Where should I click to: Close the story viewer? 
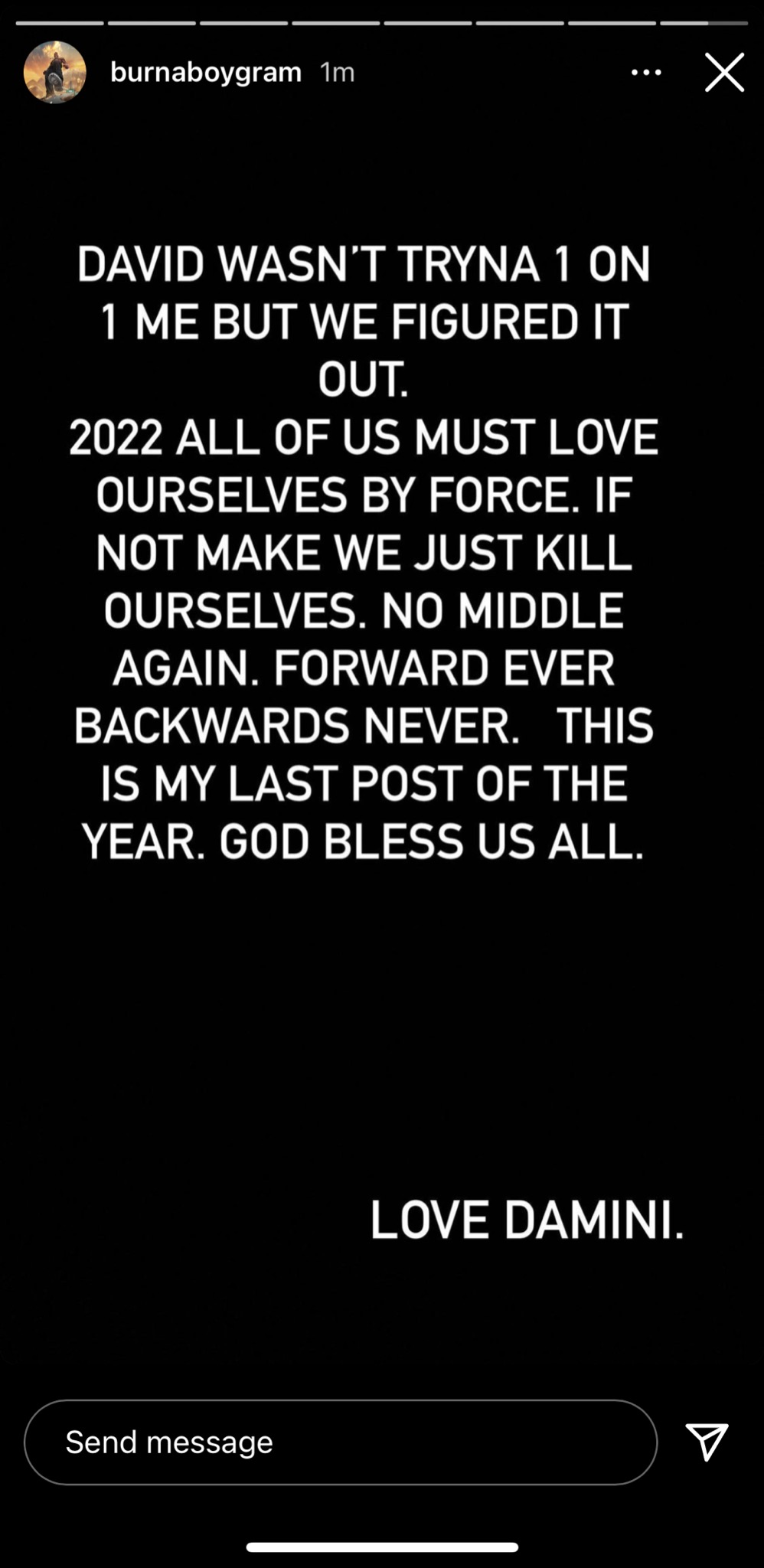724,73
